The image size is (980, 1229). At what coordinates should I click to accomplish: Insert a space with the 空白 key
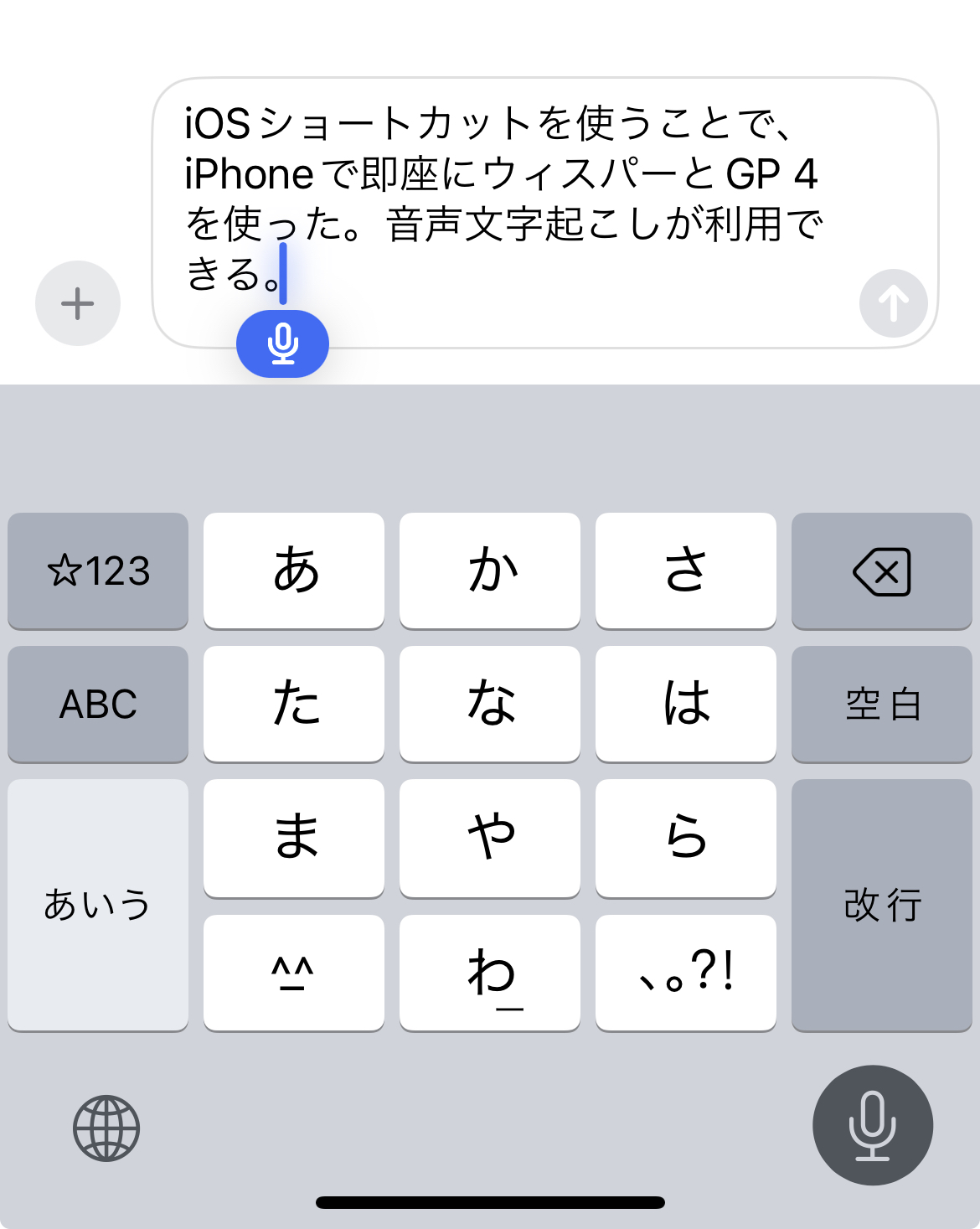(881, 704)
